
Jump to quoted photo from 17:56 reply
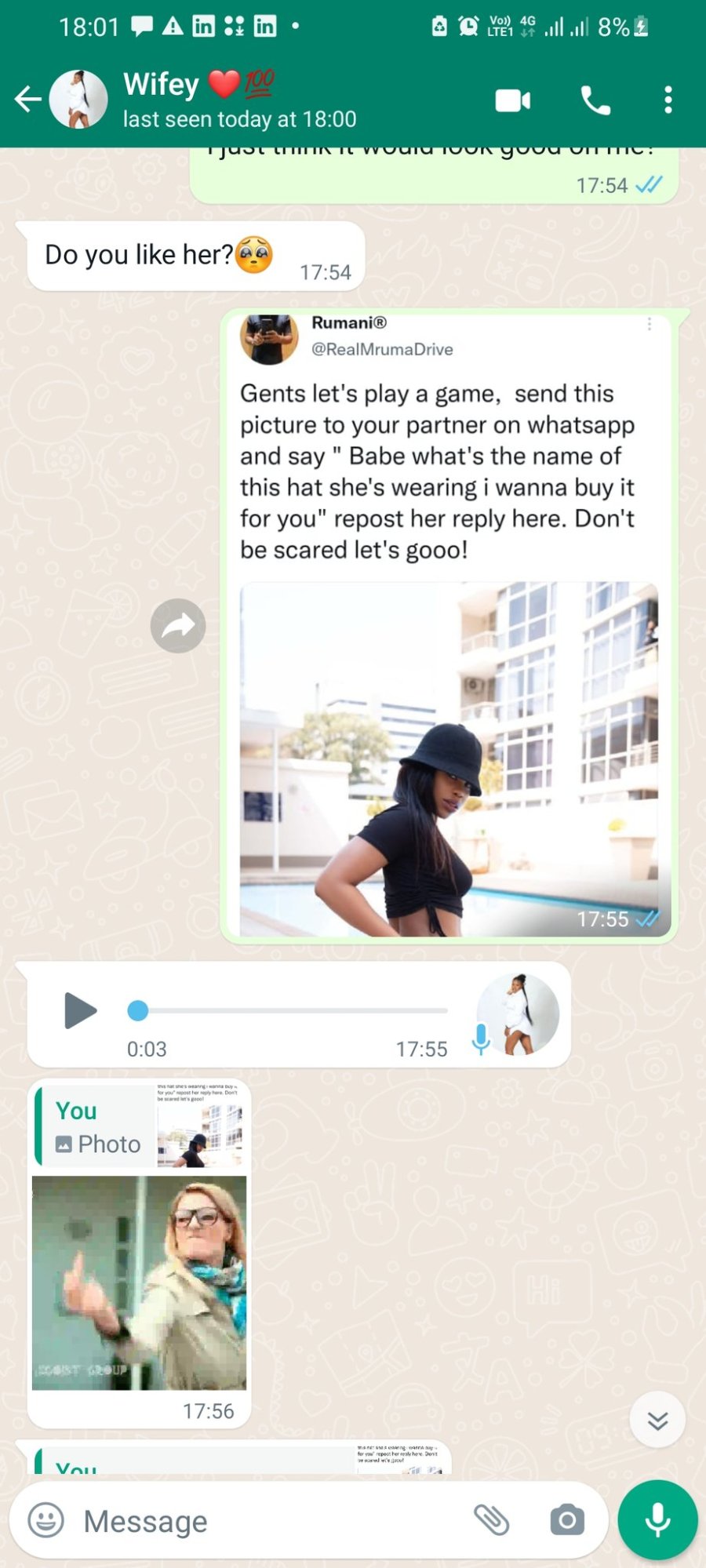tap(141, 1127)
